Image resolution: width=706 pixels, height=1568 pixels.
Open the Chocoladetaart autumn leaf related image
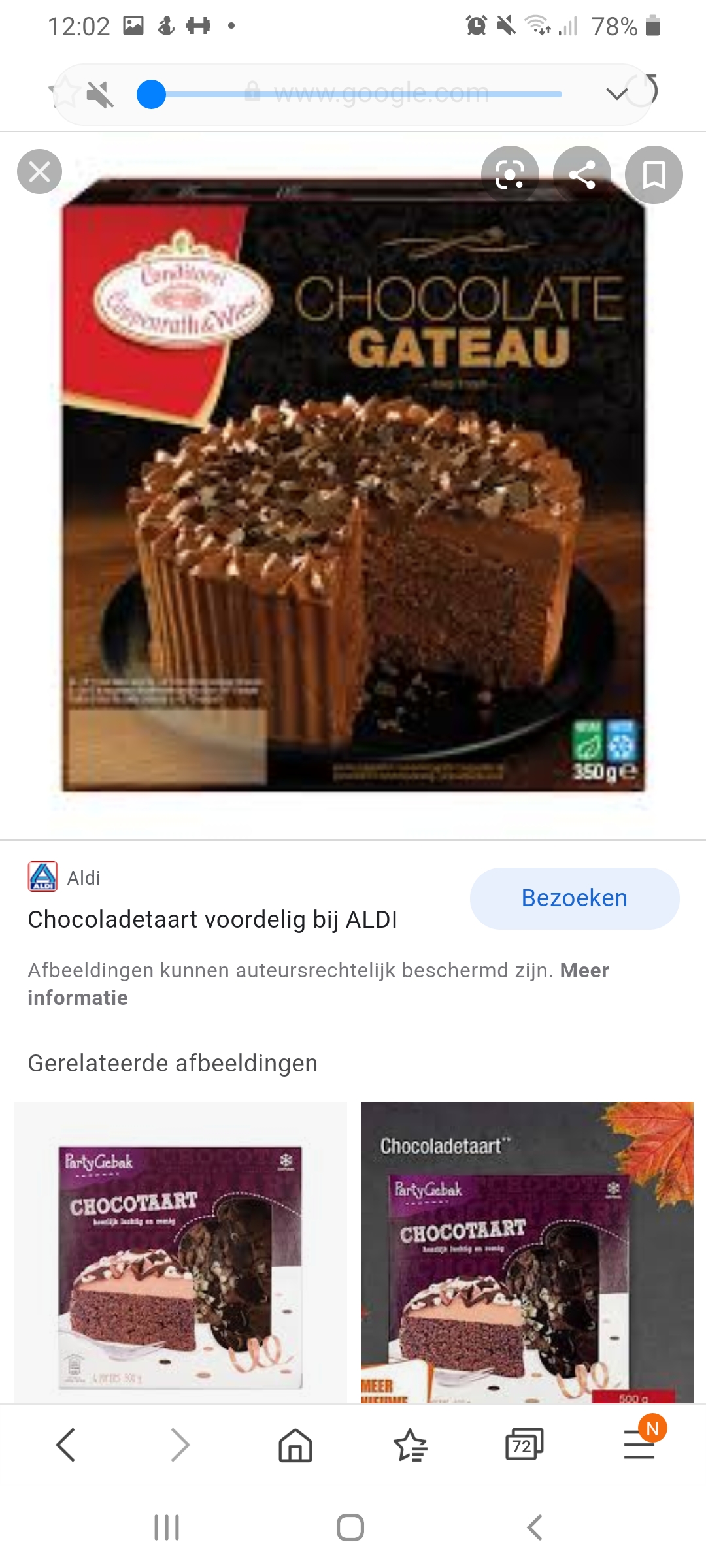(x=527, y=1252)
